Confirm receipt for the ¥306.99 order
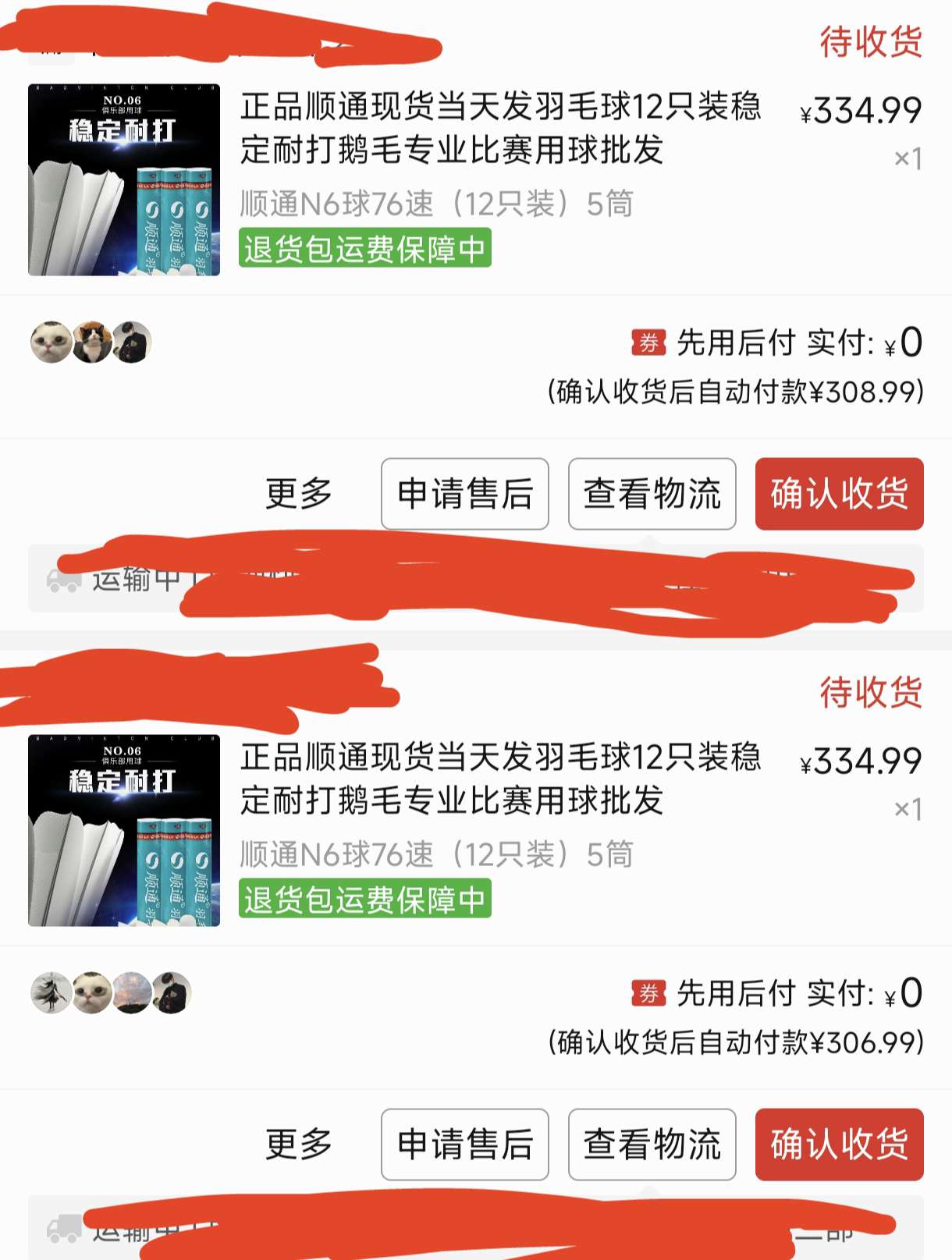The height and width of the screenshot is (1260, 952). click(x=839, y=1145)
